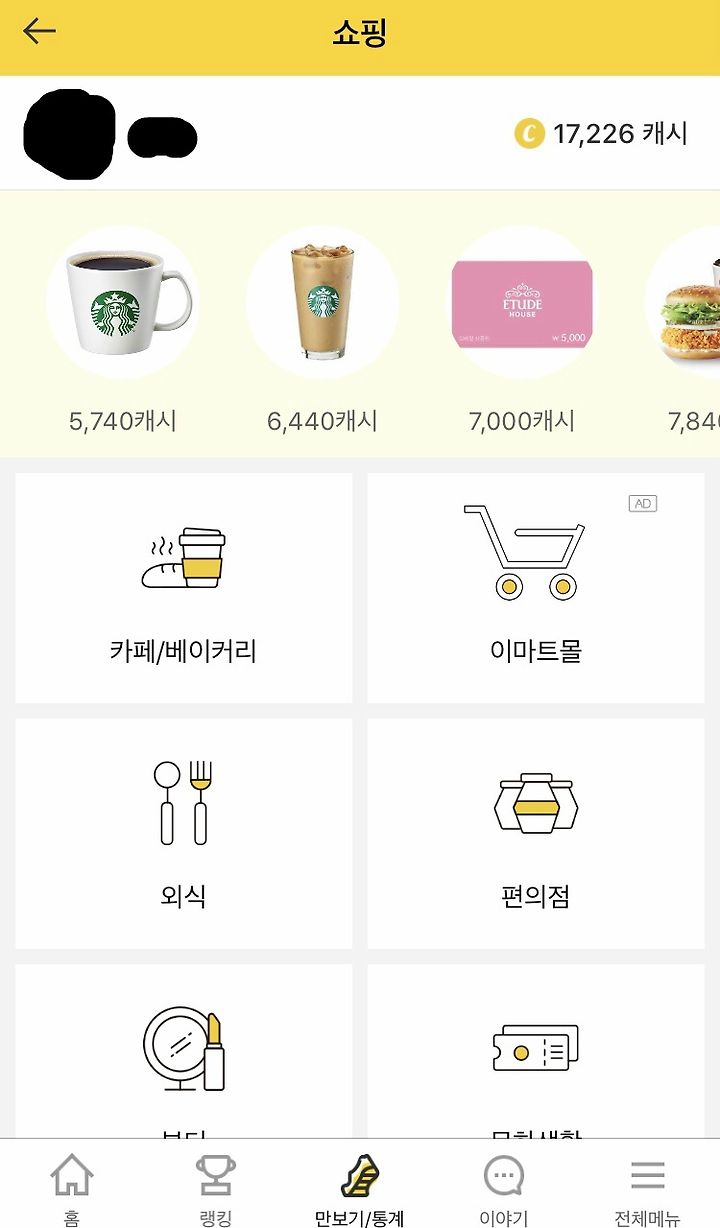720x1228 pixels.
Task: Switch to the 랭킹 tab
Action: tap(216, 1188)
